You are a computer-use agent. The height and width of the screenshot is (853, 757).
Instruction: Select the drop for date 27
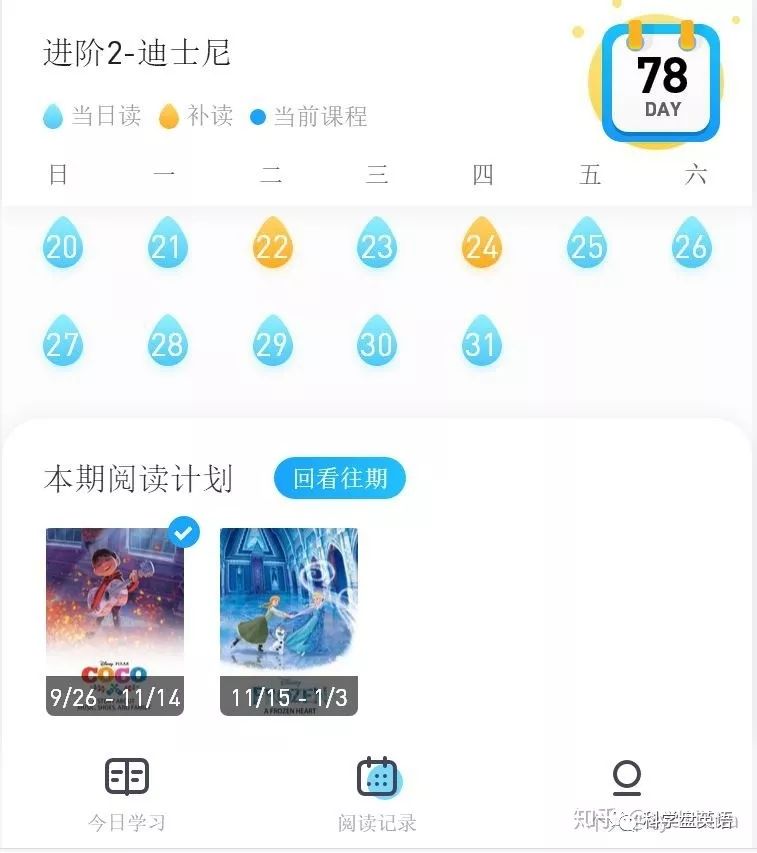click(x=62, y=344)
